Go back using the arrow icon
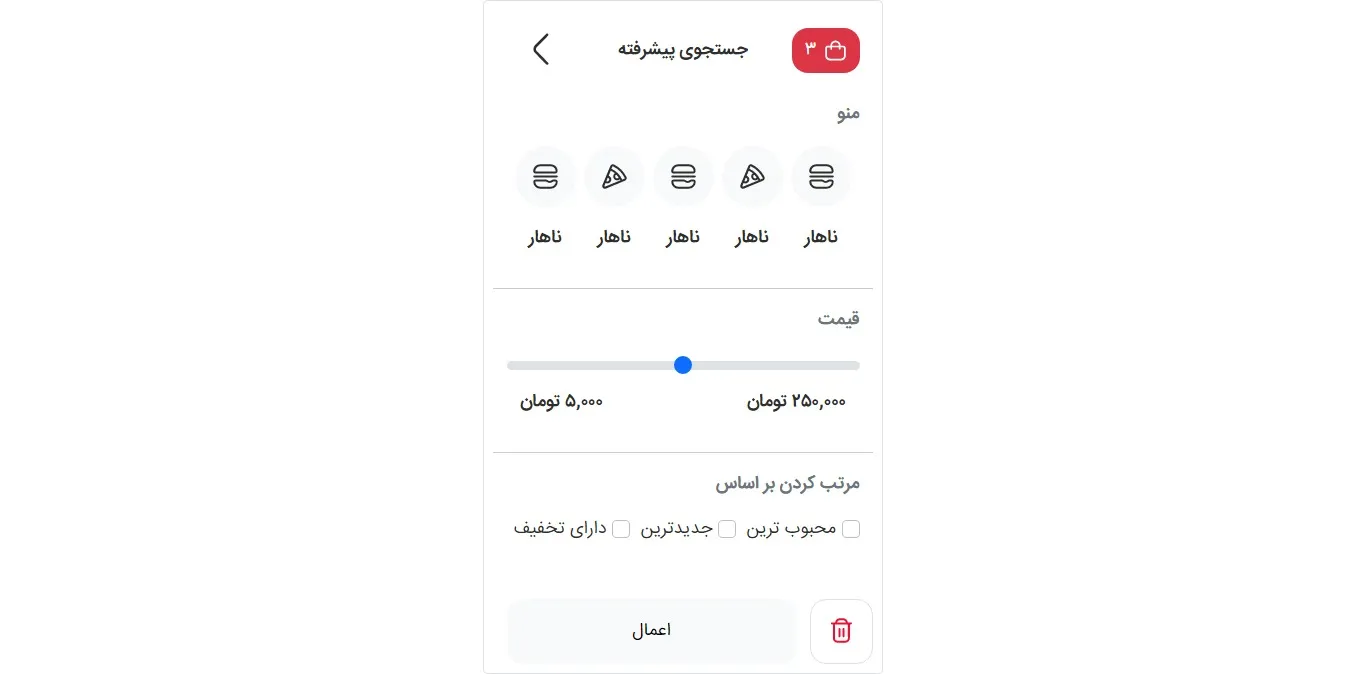 pyautogui.click(x=540, y=50)
